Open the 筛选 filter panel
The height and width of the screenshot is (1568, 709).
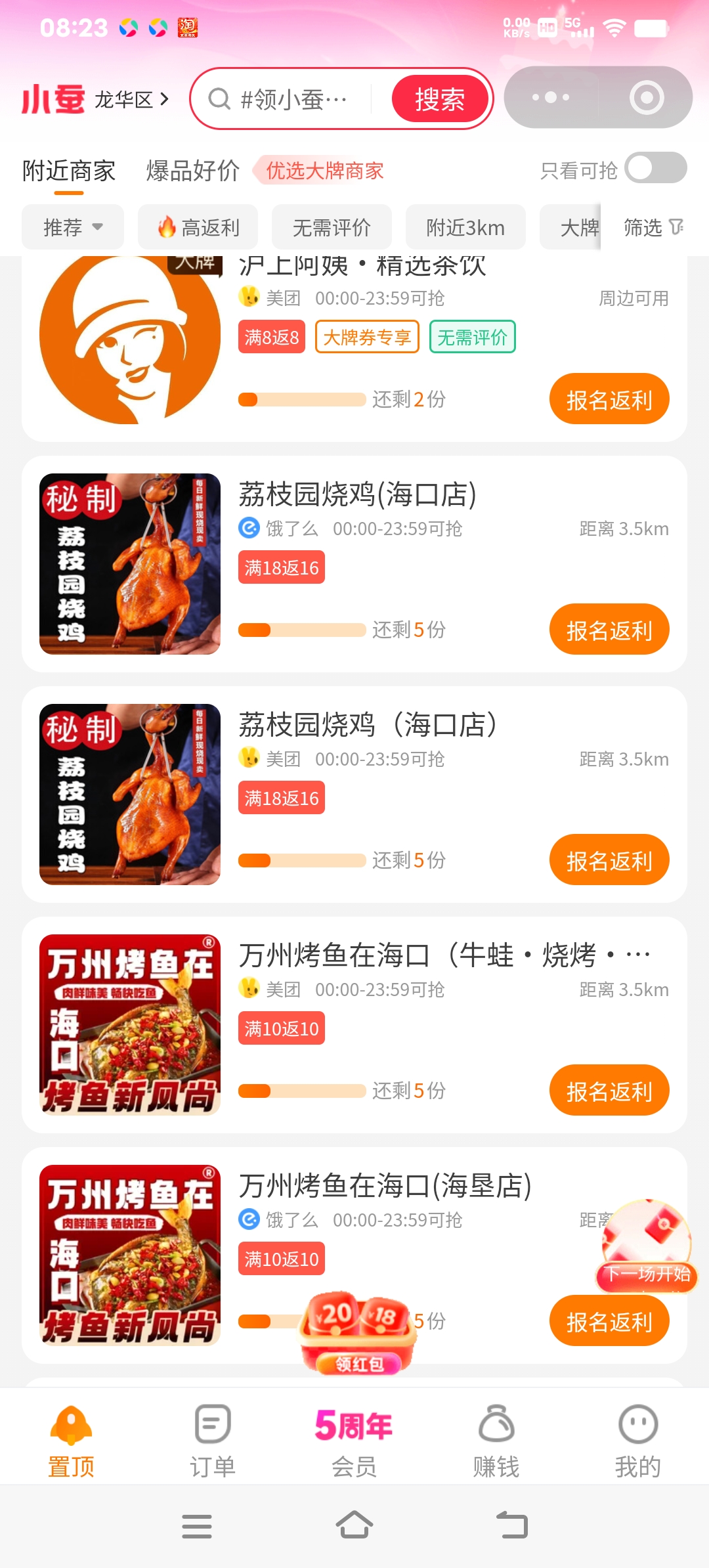pos(653,227)
